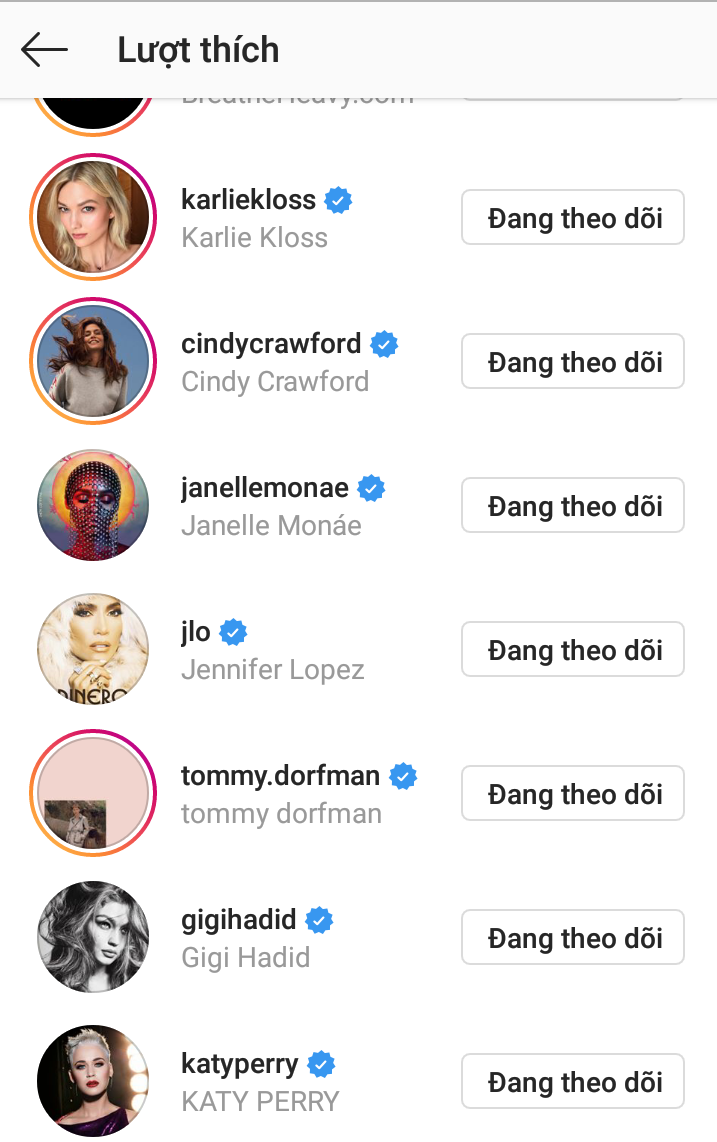The height and width of the screenshot is (1142, 717).
Task: Tap Đang theo dõi next to gigihadid
Action: (x=573, y=937)
